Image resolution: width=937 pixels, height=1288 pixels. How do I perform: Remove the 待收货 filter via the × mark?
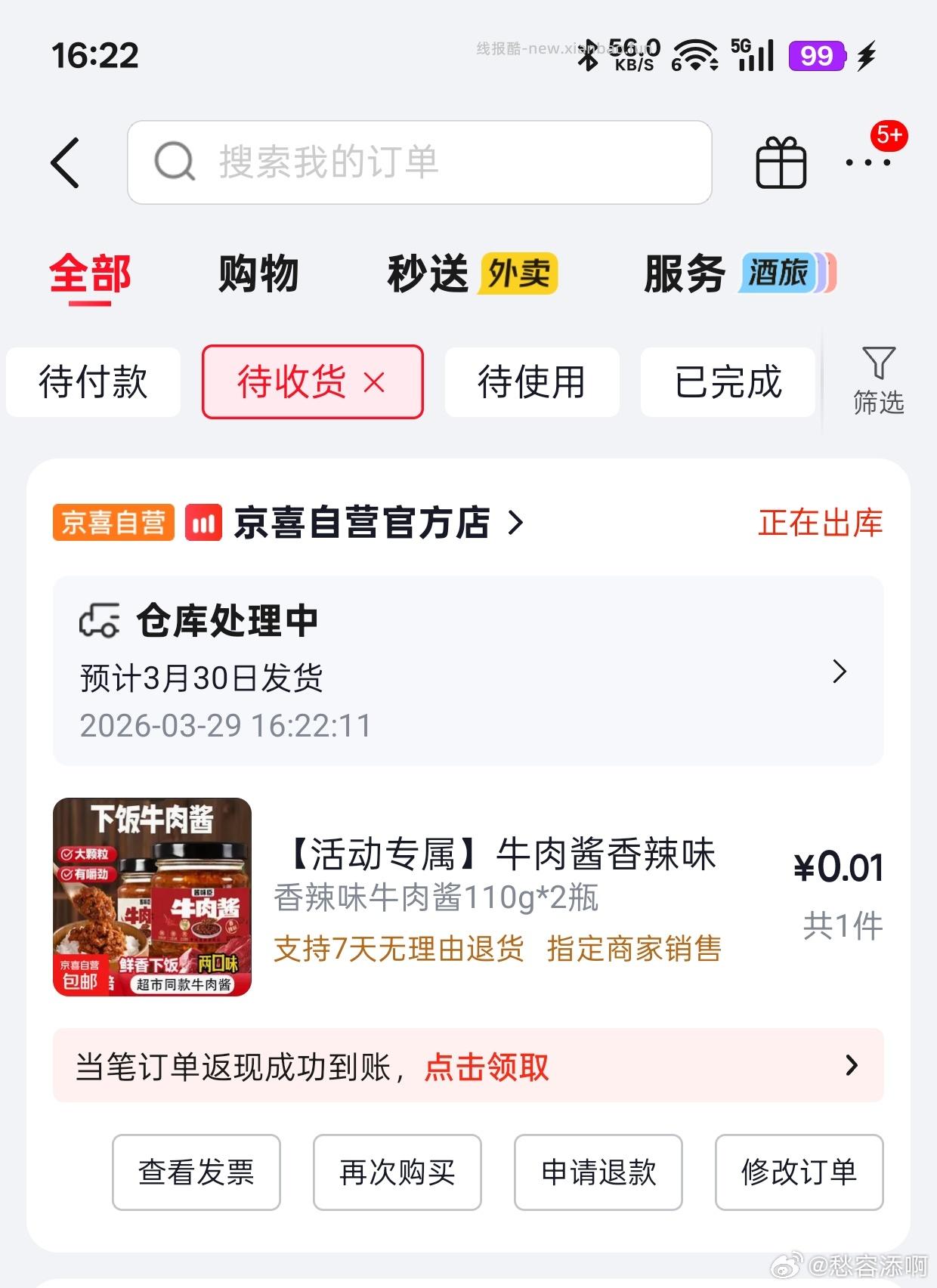(x=376, y=382)
